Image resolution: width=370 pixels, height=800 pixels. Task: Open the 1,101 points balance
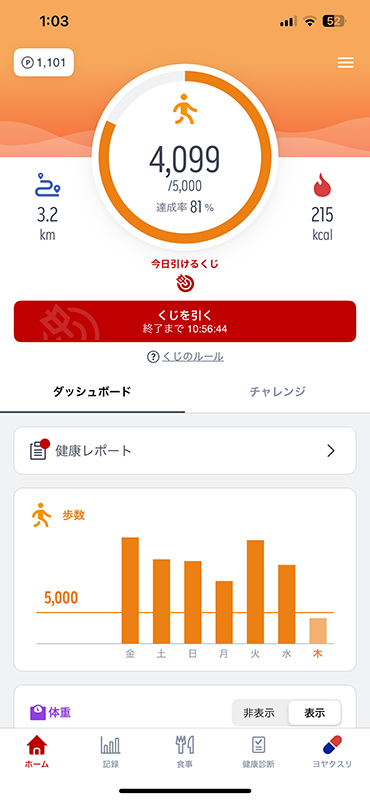[44, 62]
